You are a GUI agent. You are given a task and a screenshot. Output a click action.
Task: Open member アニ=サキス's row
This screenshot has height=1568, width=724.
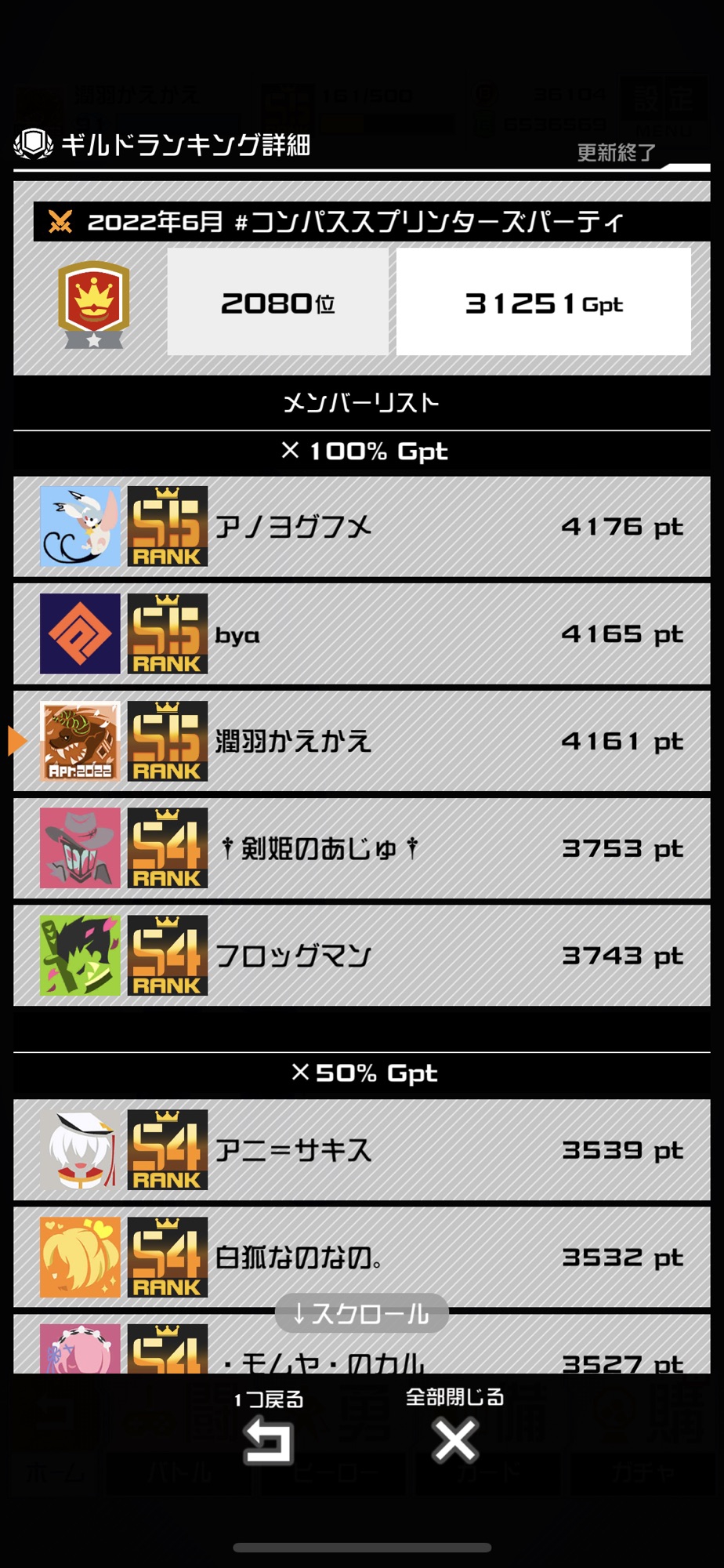coord(362,1150)
